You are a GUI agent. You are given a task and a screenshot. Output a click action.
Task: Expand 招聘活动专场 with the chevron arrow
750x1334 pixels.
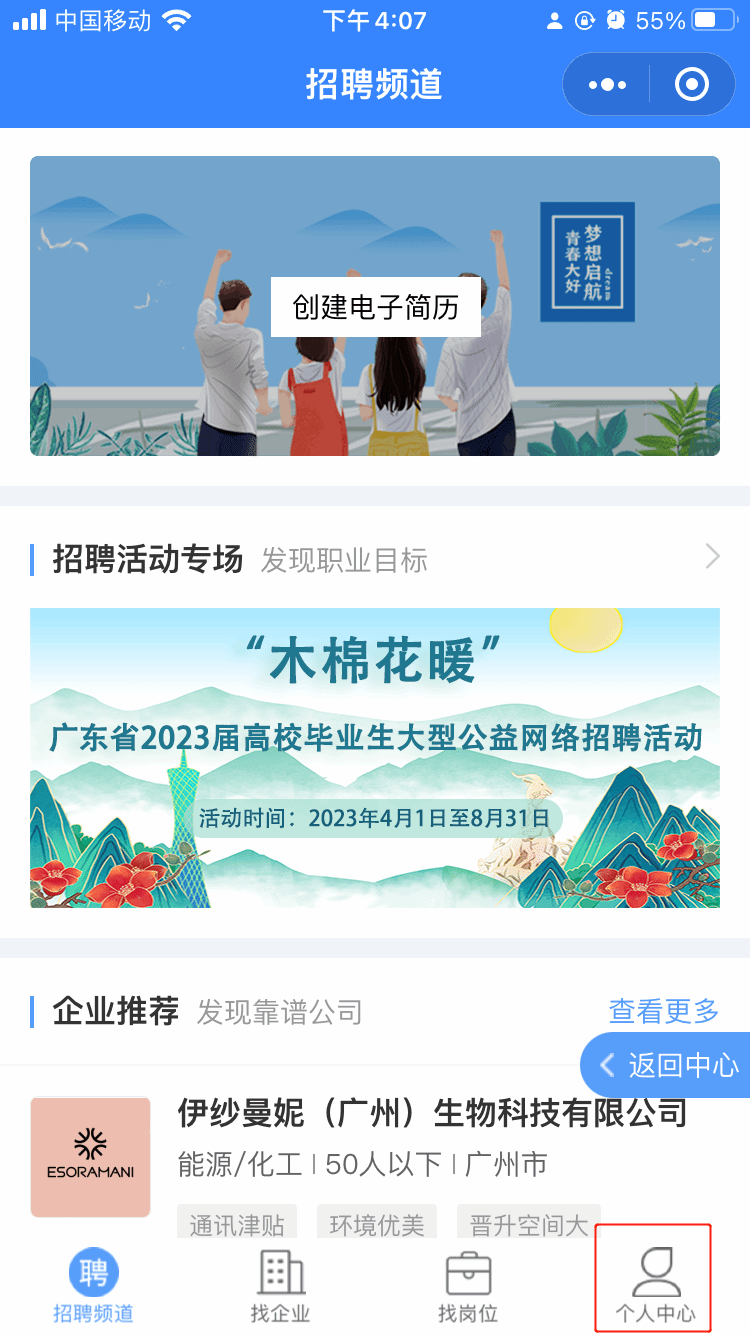712,557
